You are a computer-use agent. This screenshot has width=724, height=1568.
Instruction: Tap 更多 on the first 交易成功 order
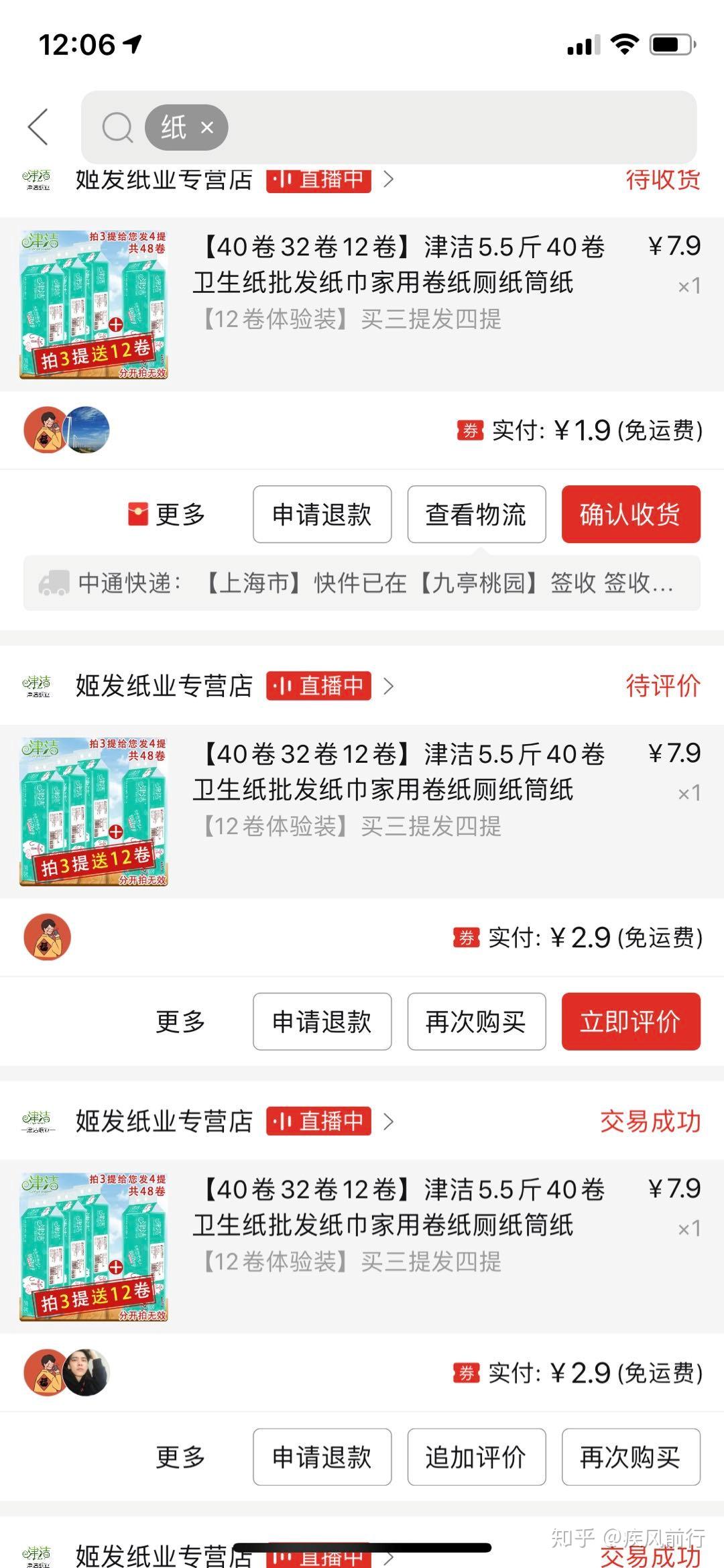point(180,1457)
